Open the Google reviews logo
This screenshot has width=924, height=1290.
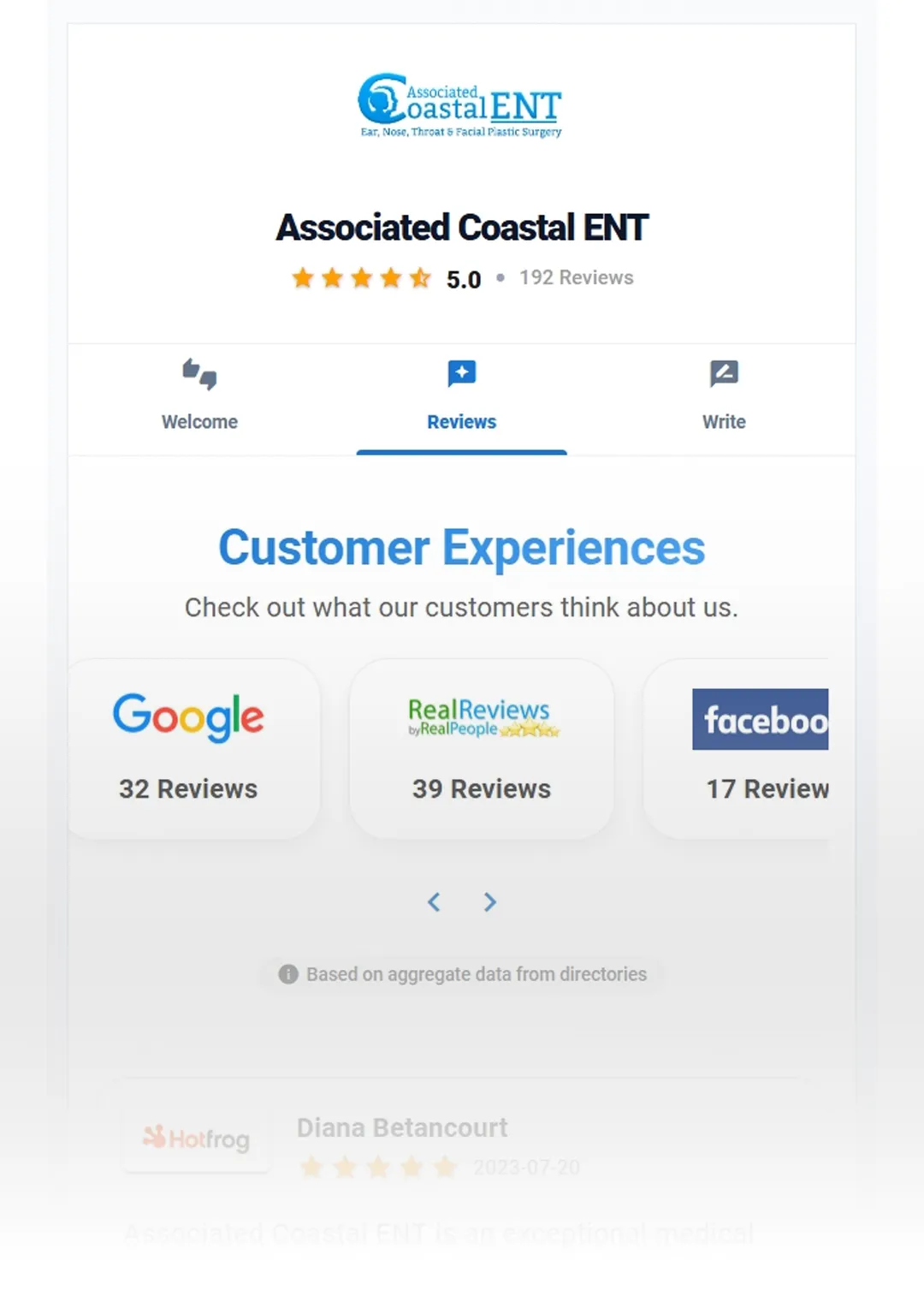[188, 717]
